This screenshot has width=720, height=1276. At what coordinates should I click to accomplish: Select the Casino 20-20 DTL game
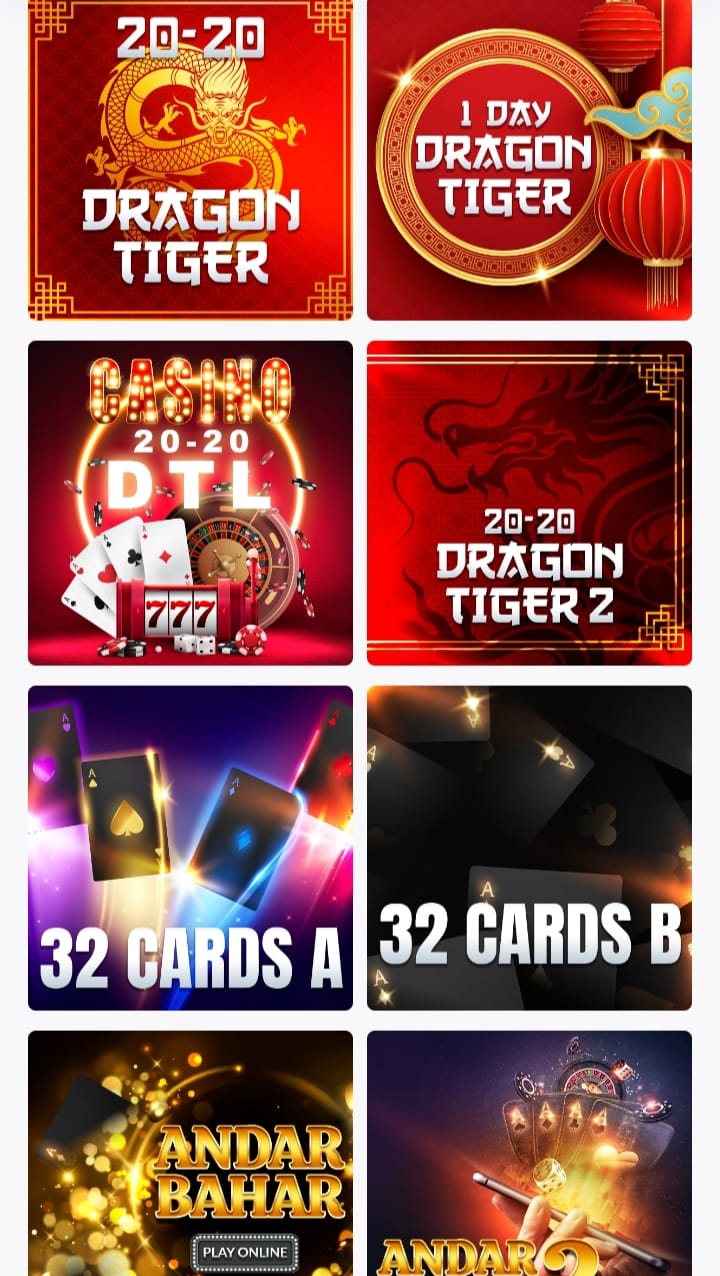click(190, 503)
